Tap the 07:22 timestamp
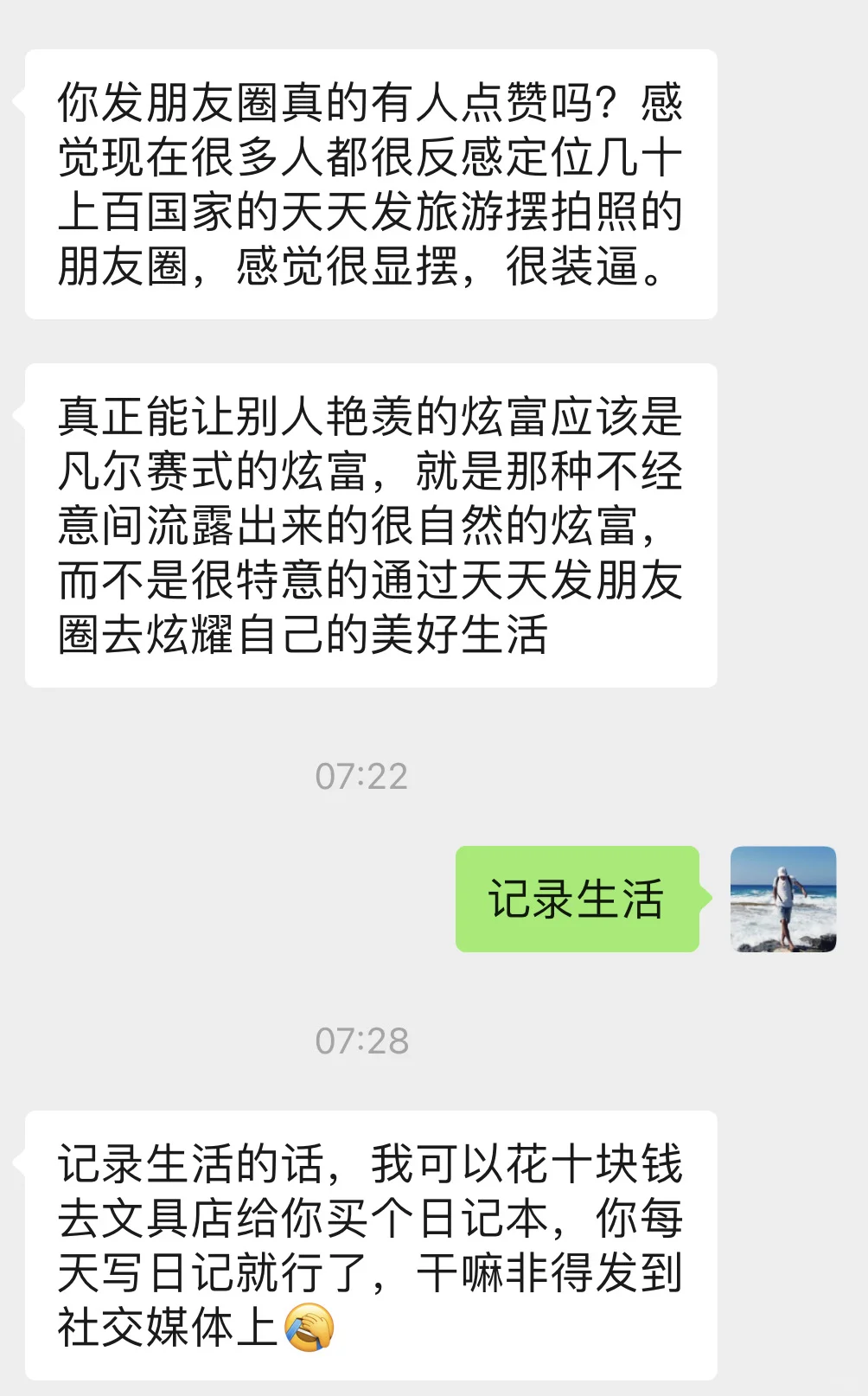The width and height of the screenshot is (868, 1396). pos(363,777)
